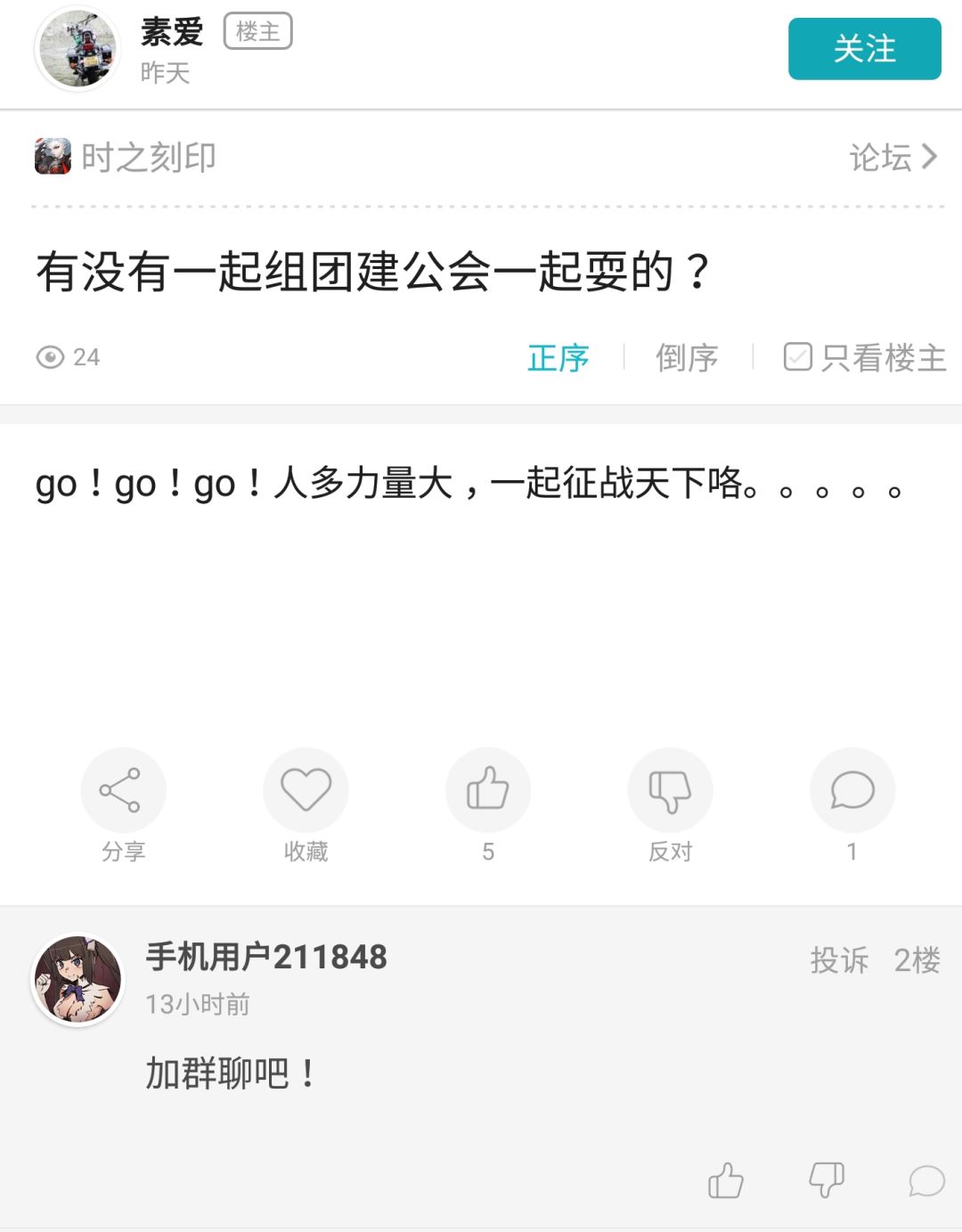Like the reply 加群聊吧！

(726, 1181)
